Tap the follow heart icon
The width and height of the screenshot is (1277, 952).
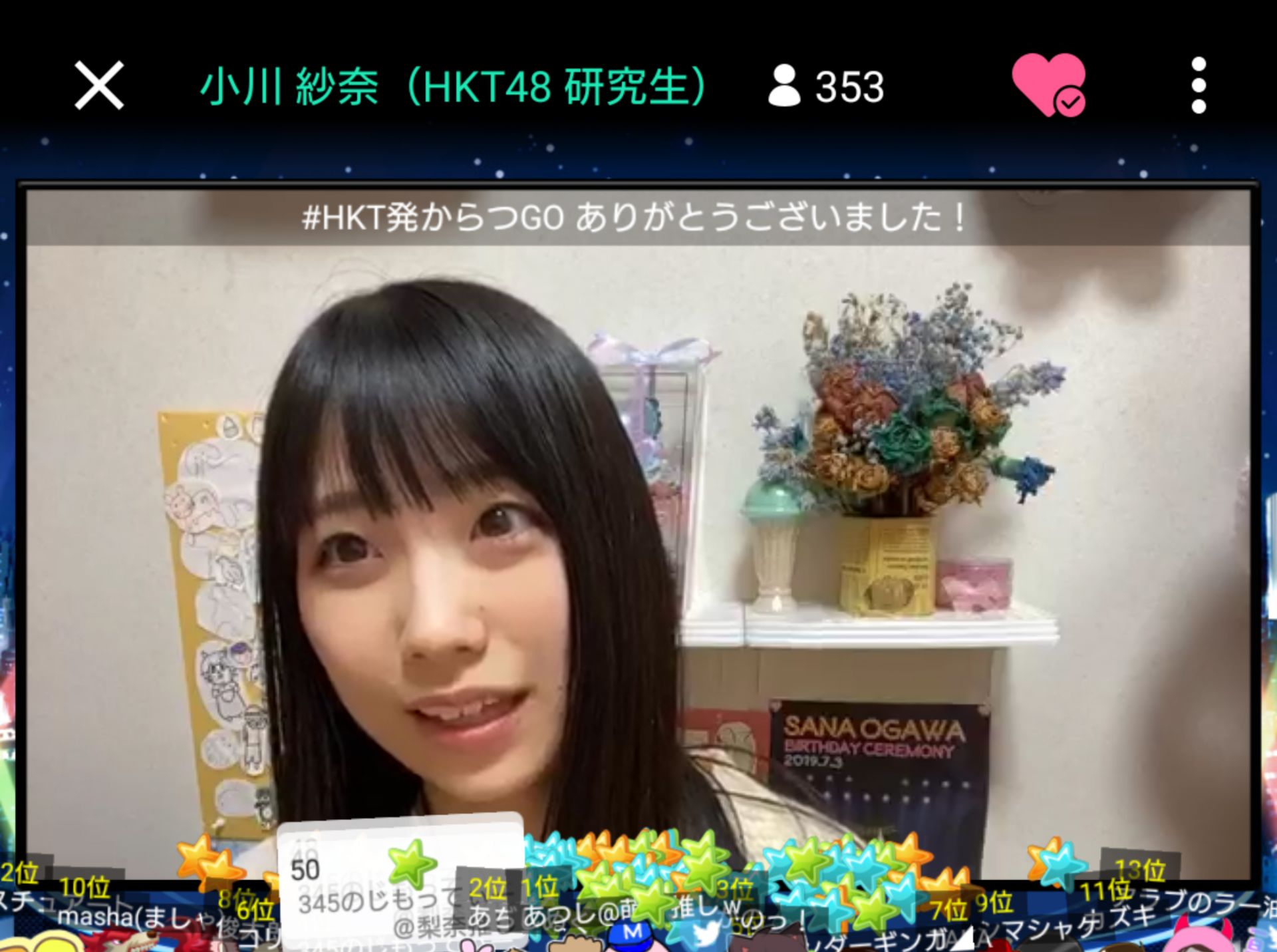point(1049,85)
